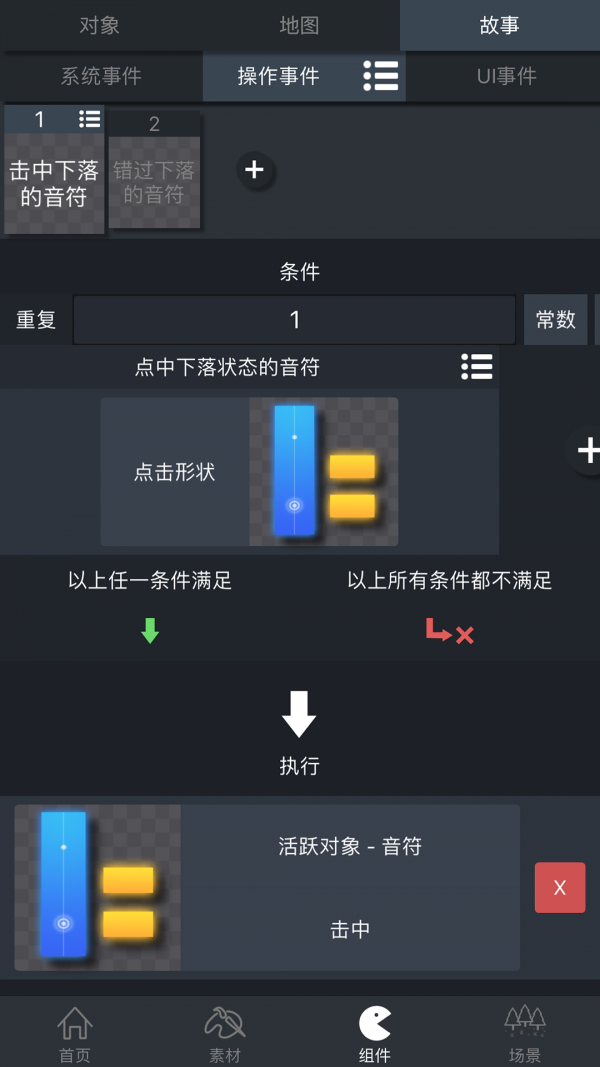Open the 系统事件 sub-tab
600x1067 pixels.
(x=101, y=76)
